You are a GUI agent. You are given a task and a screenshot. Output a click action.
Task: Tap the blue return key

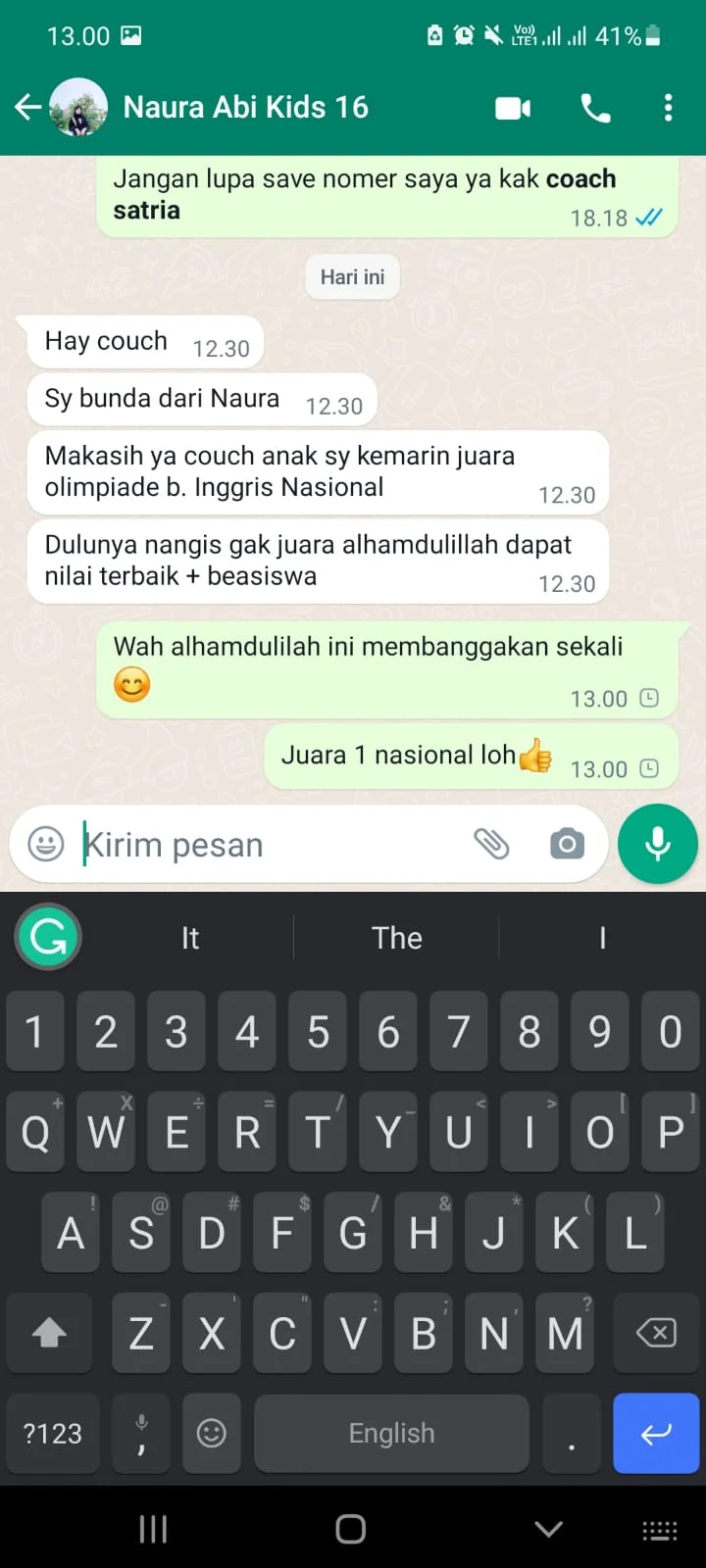coord(655,1433)
